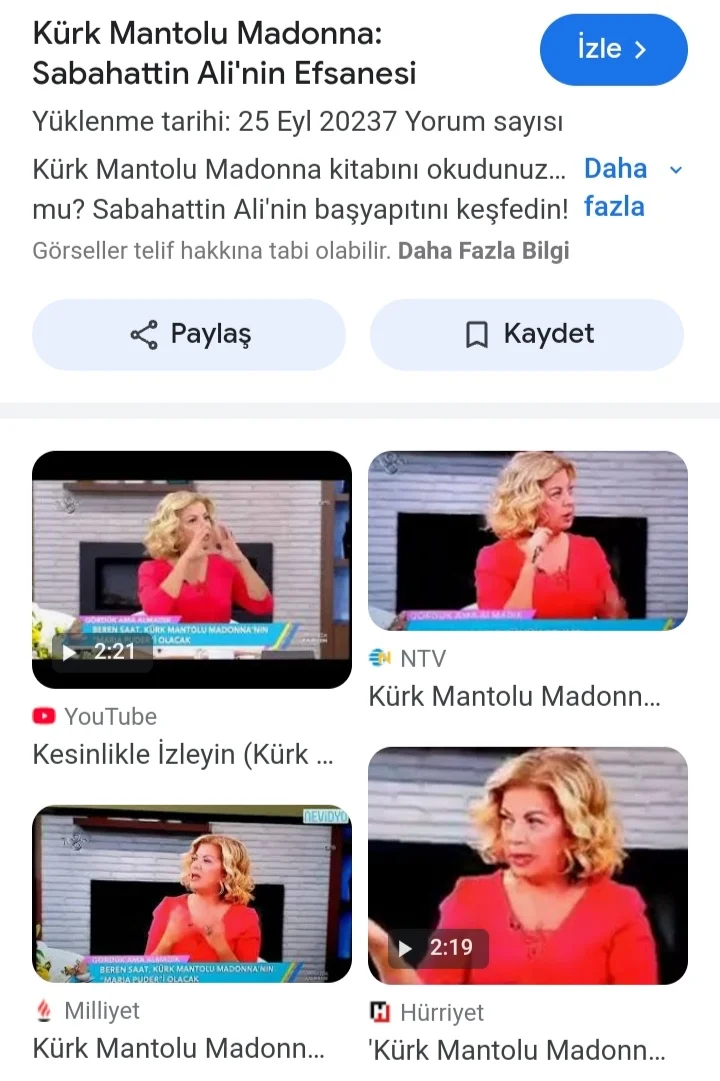Share this video with Paylaş
The height and width of the screenshot is (1081, 720).
point(189,334)
